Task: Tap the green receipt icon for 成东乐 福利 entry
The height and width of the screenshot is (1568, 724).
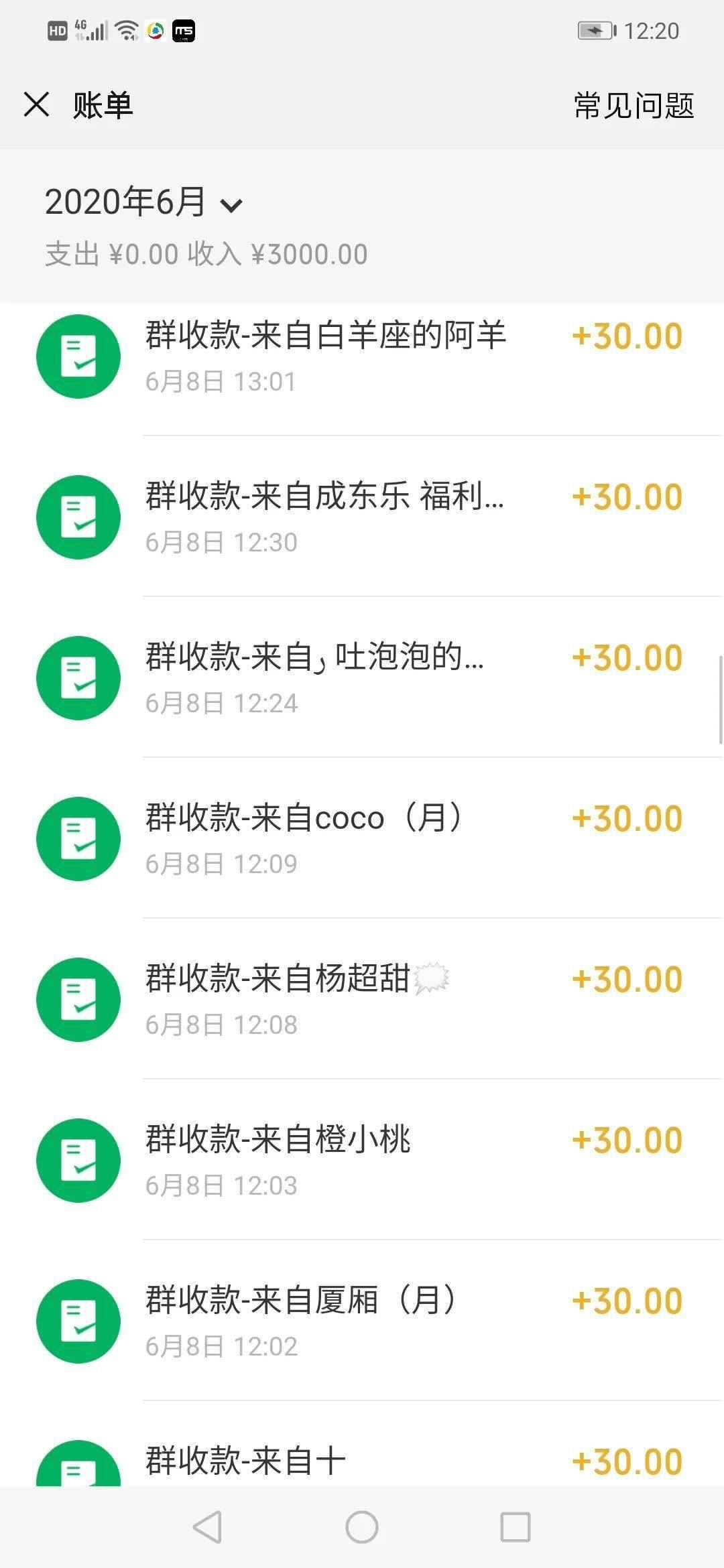Action: click(x=78, y=517)
